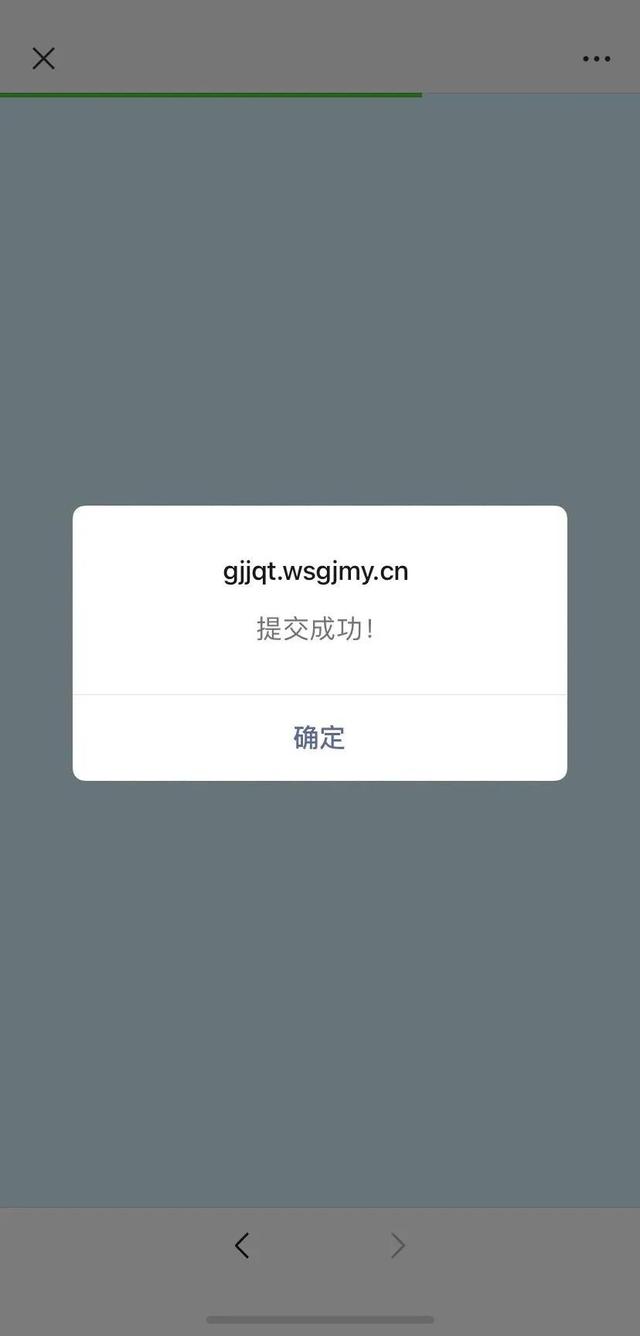Go forward to the next page
This screenshot has width=640, height=1336.
click(x=398, y=1245)
